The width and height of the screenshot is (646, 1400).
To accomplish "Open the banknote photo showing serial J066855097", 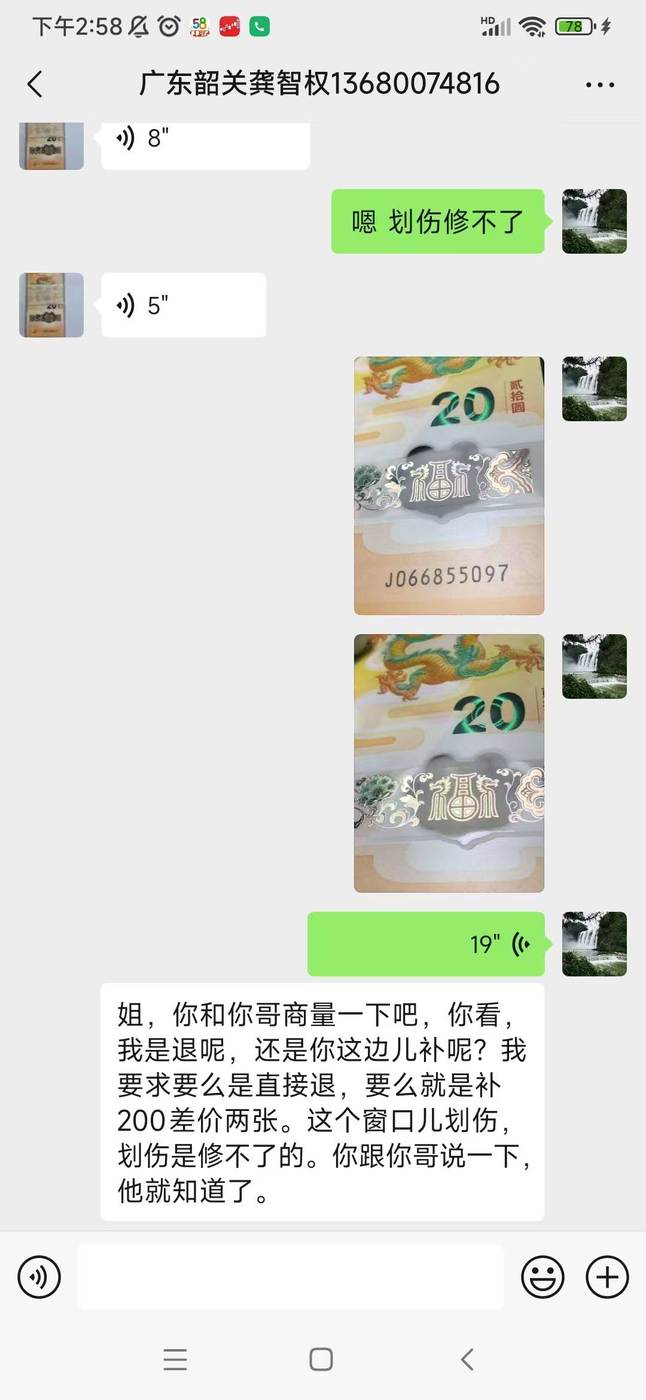I will pyautogui.click(x=449, y=485).
